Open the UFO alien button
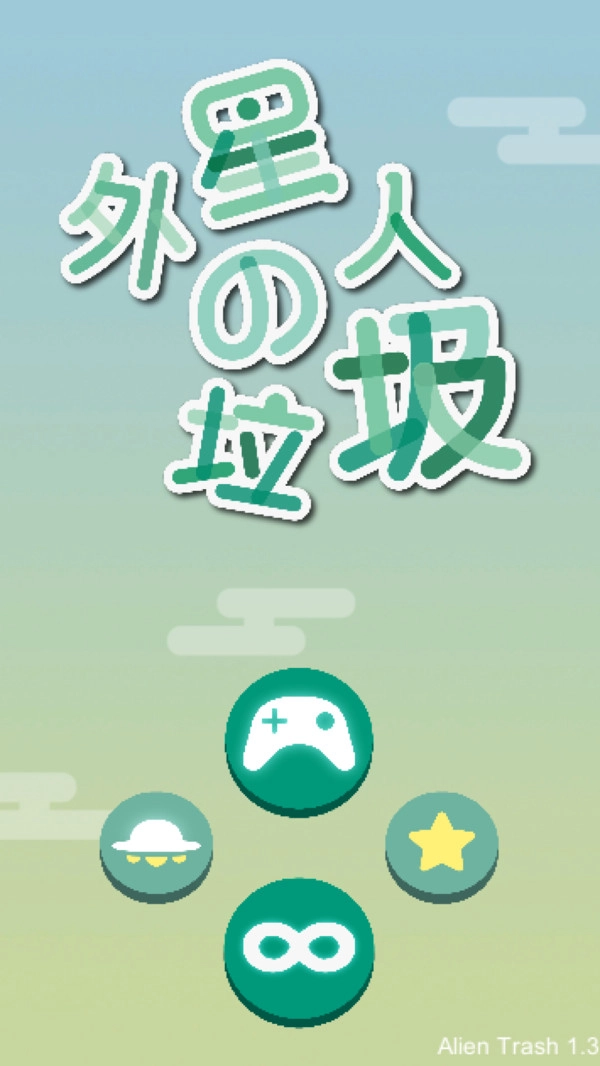Image resolution: width=600 pixels, height=1066 pixels. (155, 846)
